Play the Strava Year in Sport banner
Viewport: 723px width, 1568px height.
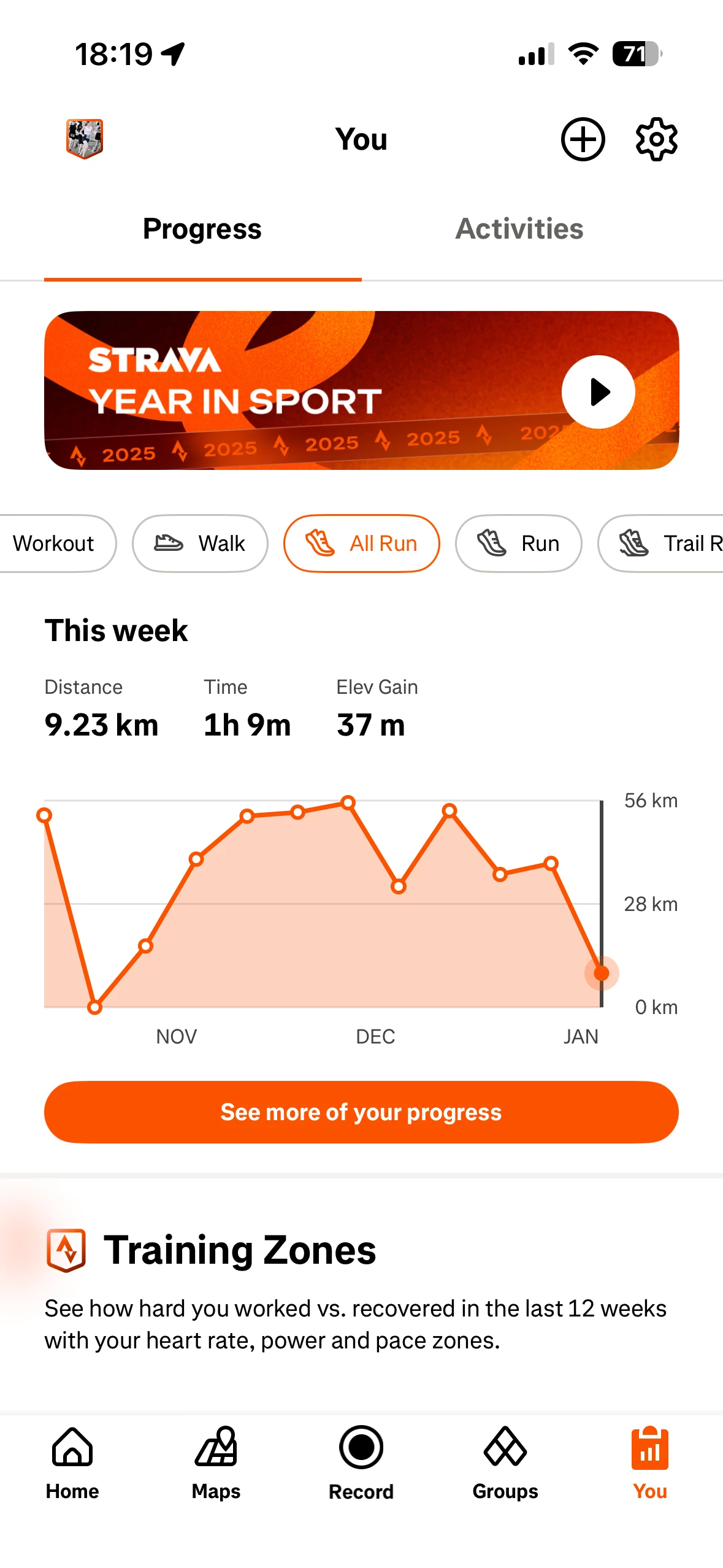coord(597,392)
